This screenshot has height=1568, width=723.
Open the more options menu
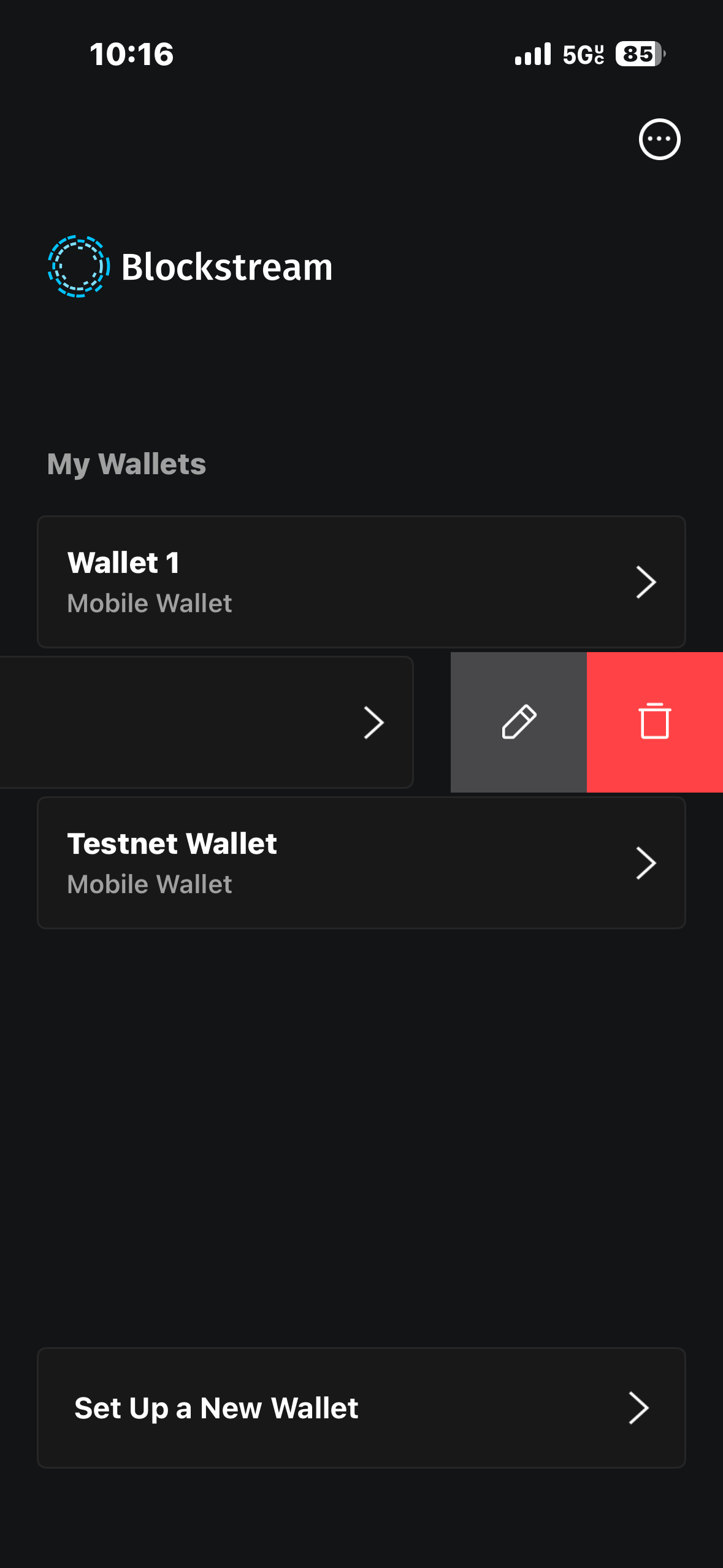click(x=659, y=139)
